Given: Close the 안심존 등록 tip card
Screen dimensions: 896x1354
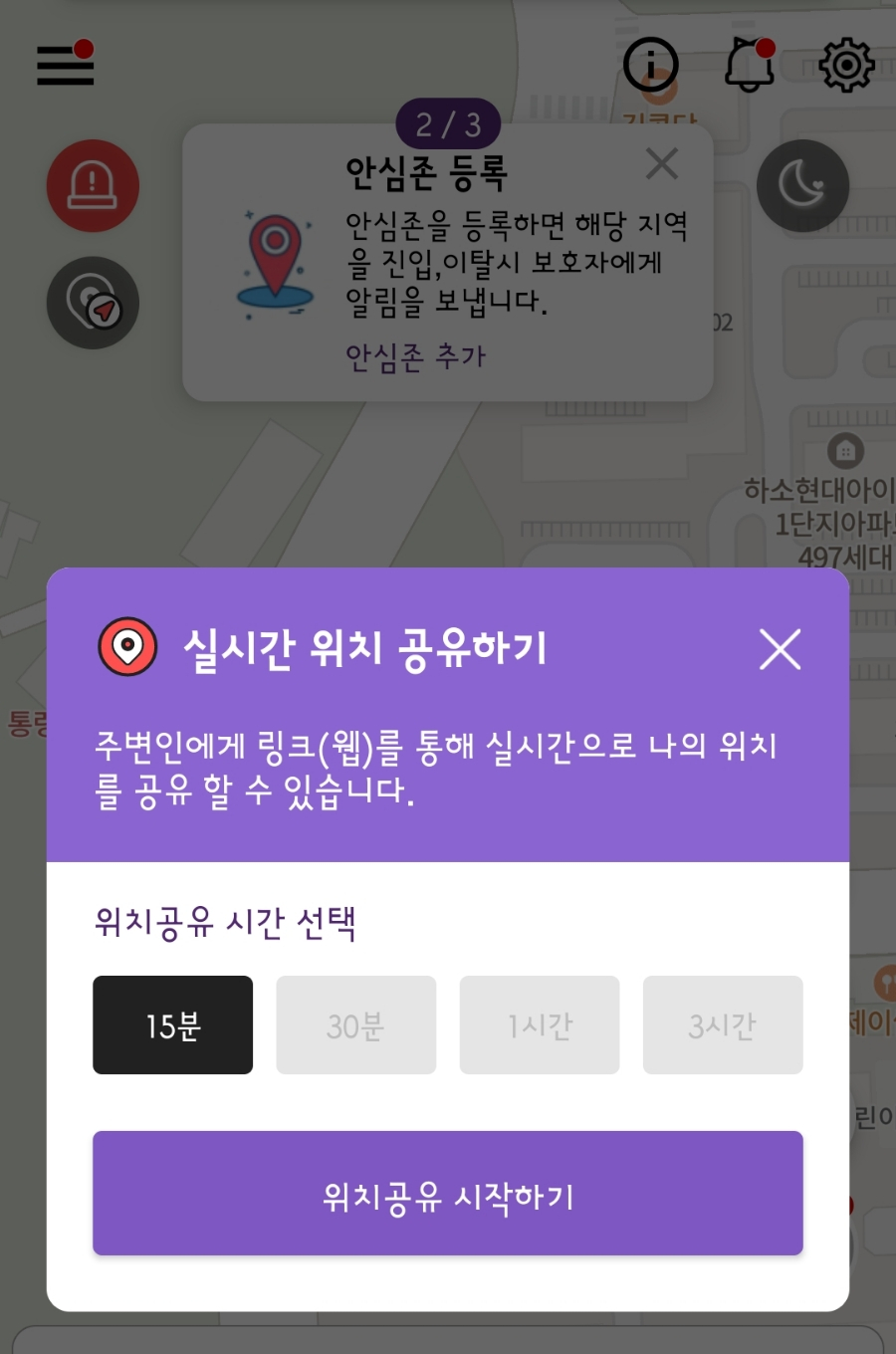Looking at the screenshot, I should pos(661,163).
